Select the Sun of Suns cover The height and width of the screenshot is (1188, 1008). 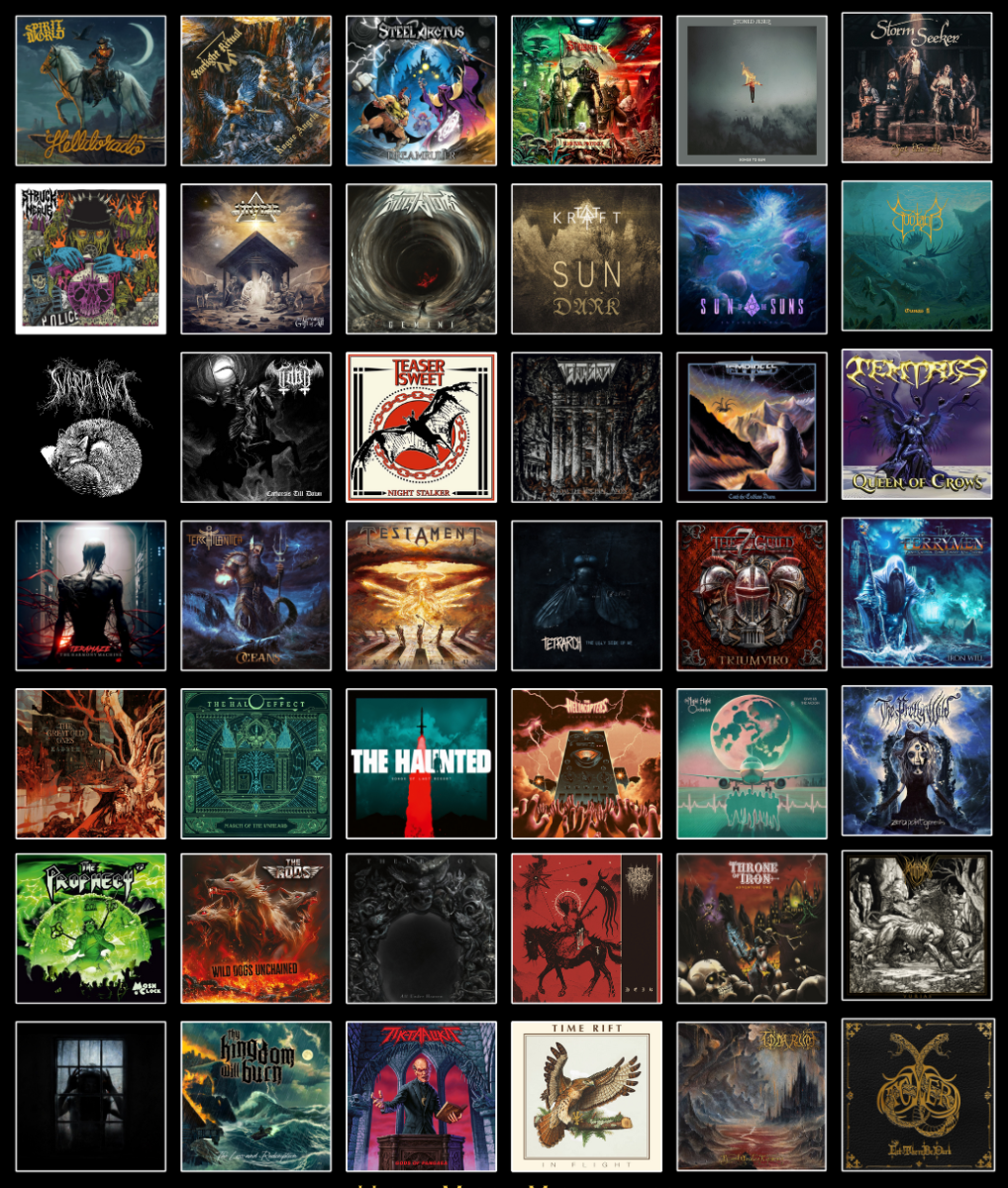[x=752, y=258]
